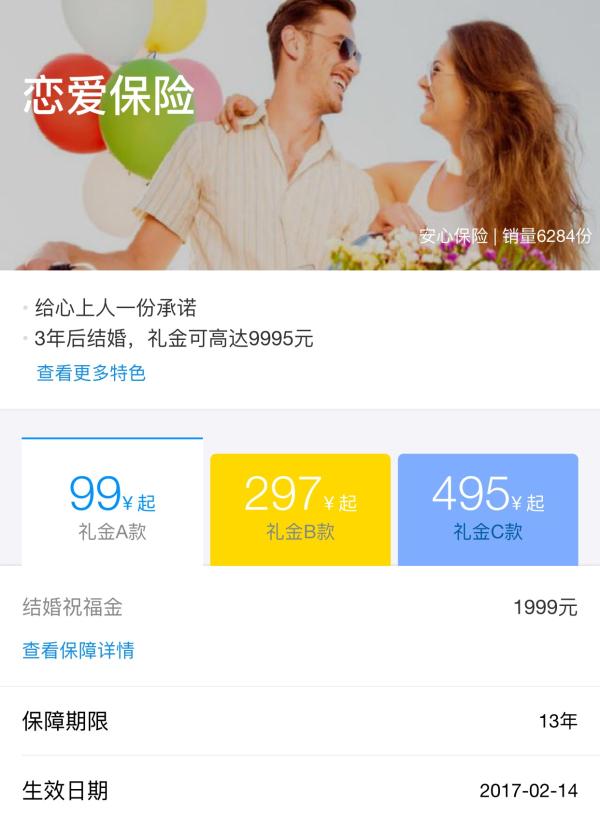This screenshot has width=600, height=817.
Task: Open the 查看更多特色 link
Action: 91,373
